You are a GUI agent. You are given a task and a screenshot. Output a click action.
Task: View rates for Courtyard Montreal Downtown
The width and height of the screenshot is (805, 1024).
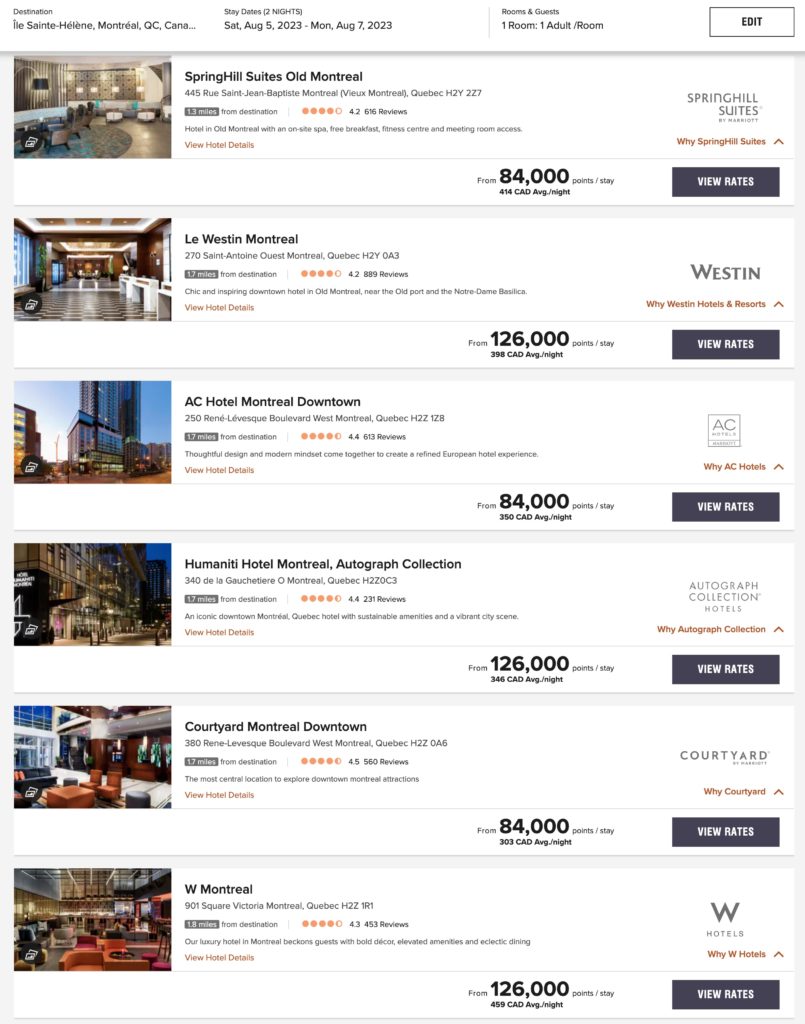(725, 832)
